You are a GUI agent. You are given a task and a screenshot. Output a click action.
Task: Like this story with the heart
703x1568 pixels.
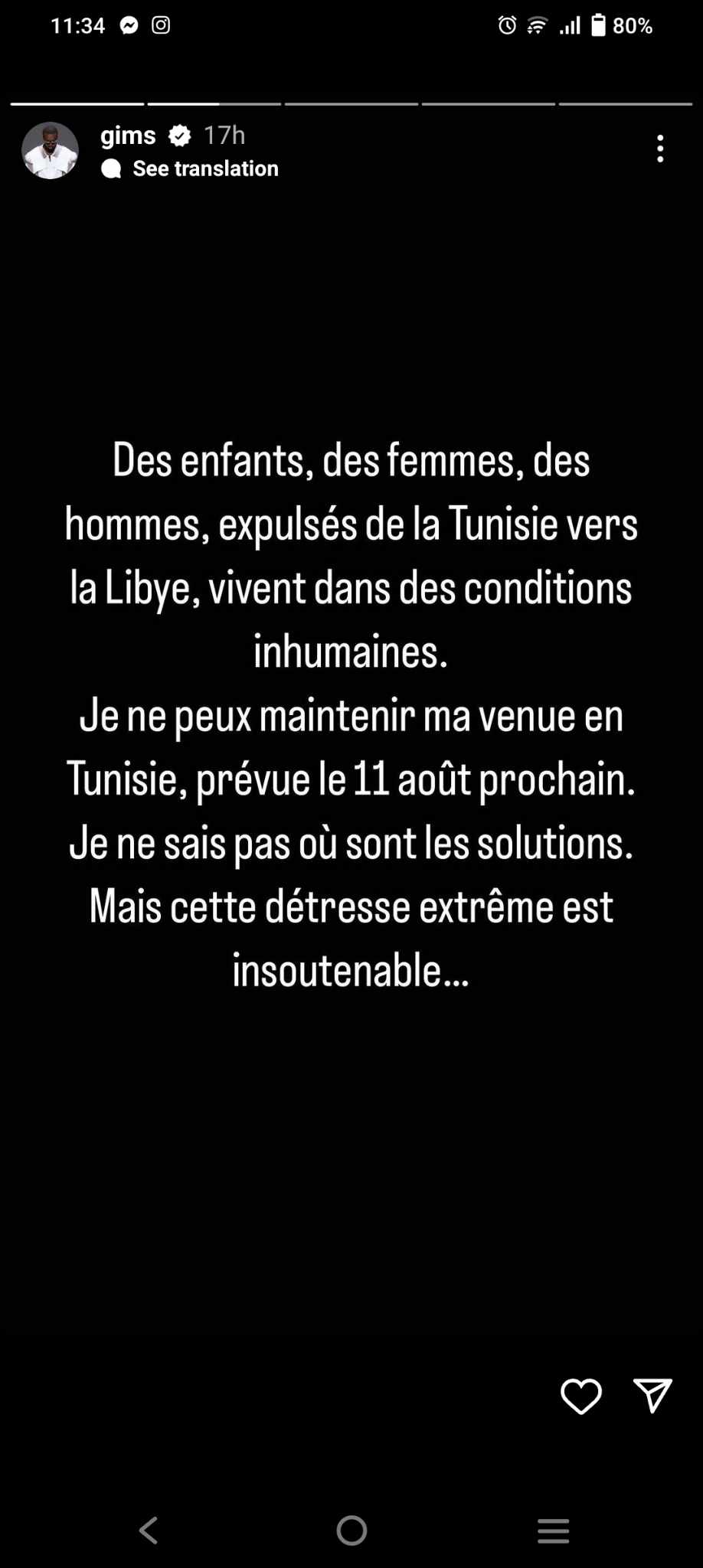(581, 1396)
